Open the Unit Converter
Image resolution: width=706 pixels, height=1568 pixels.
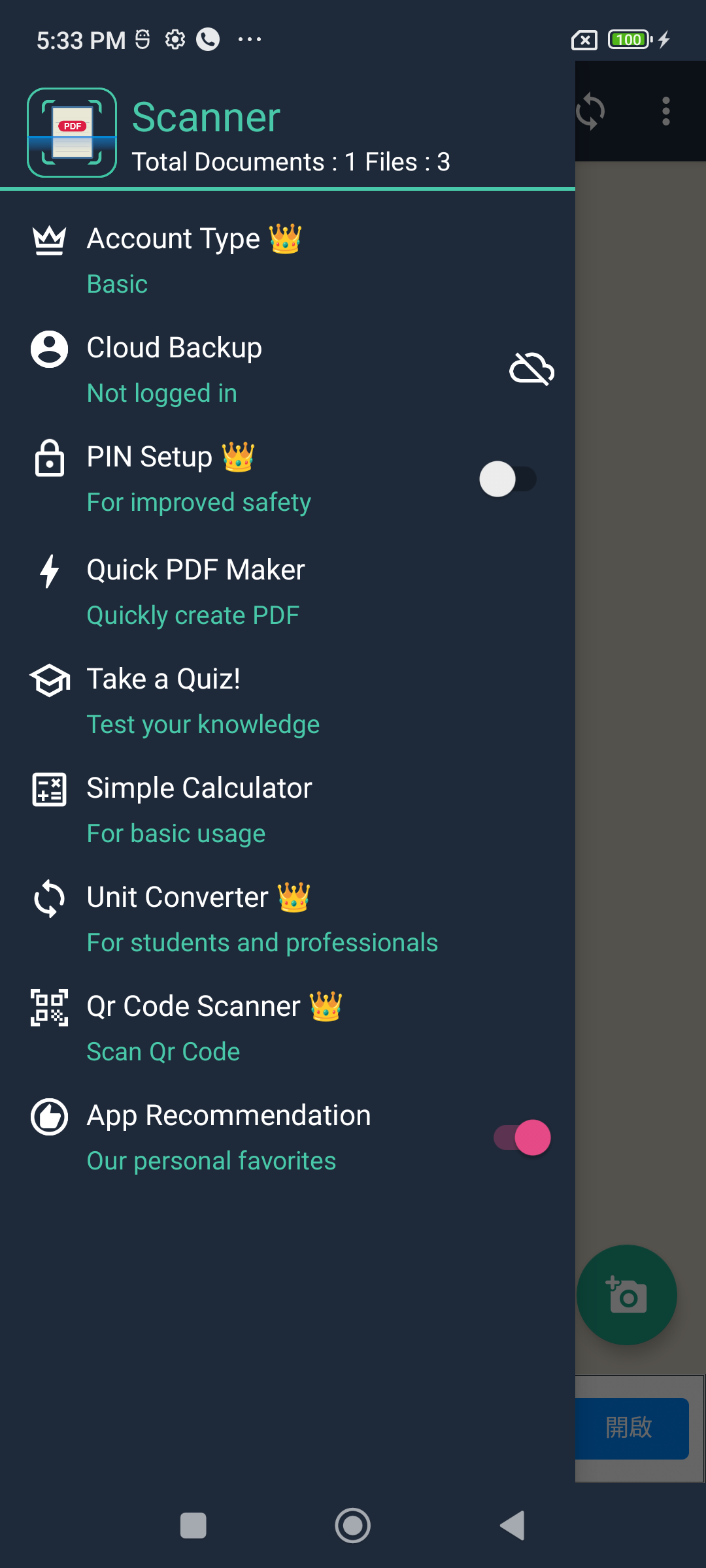click(x=176, y=897)
